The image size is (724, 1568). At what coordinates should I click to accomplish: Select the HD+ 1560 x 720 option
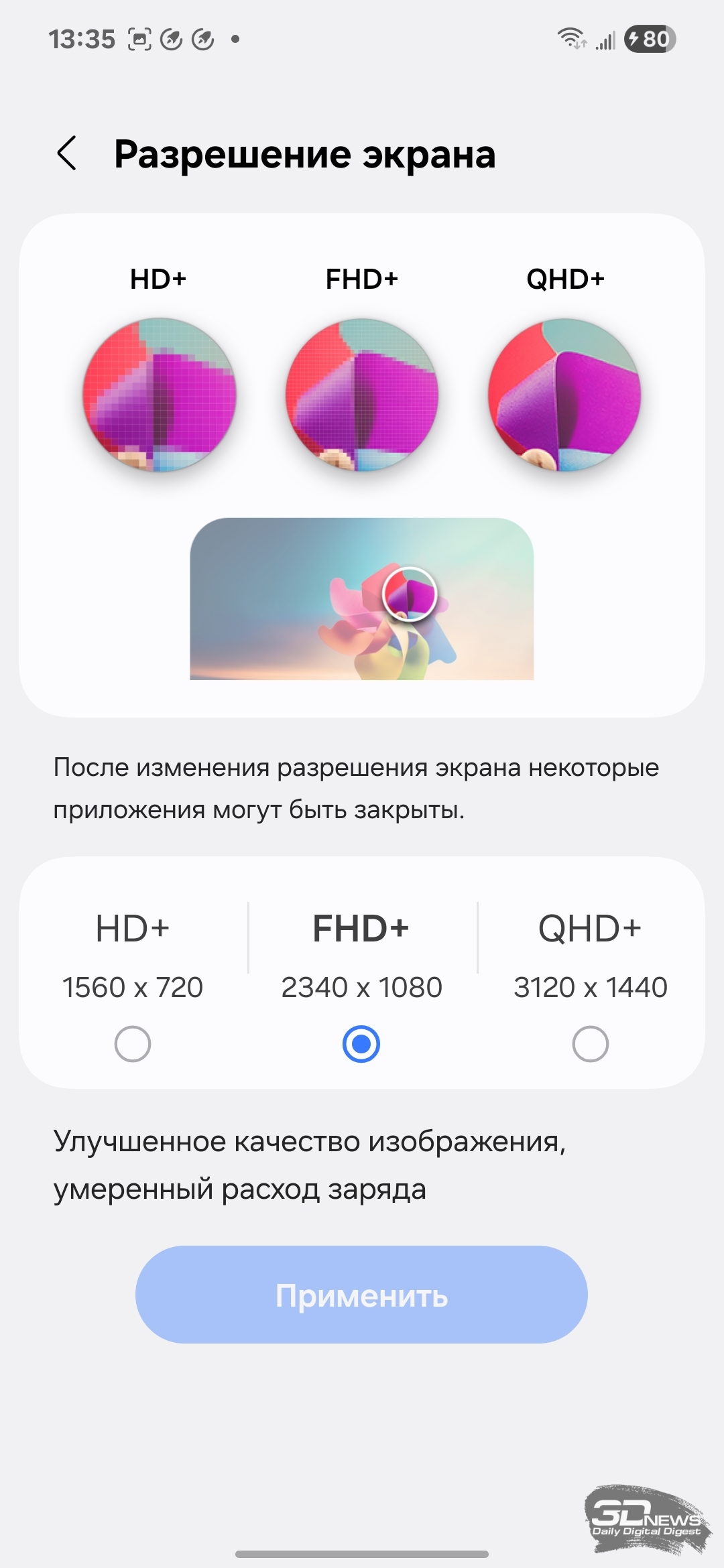[x=133, y=1043]
